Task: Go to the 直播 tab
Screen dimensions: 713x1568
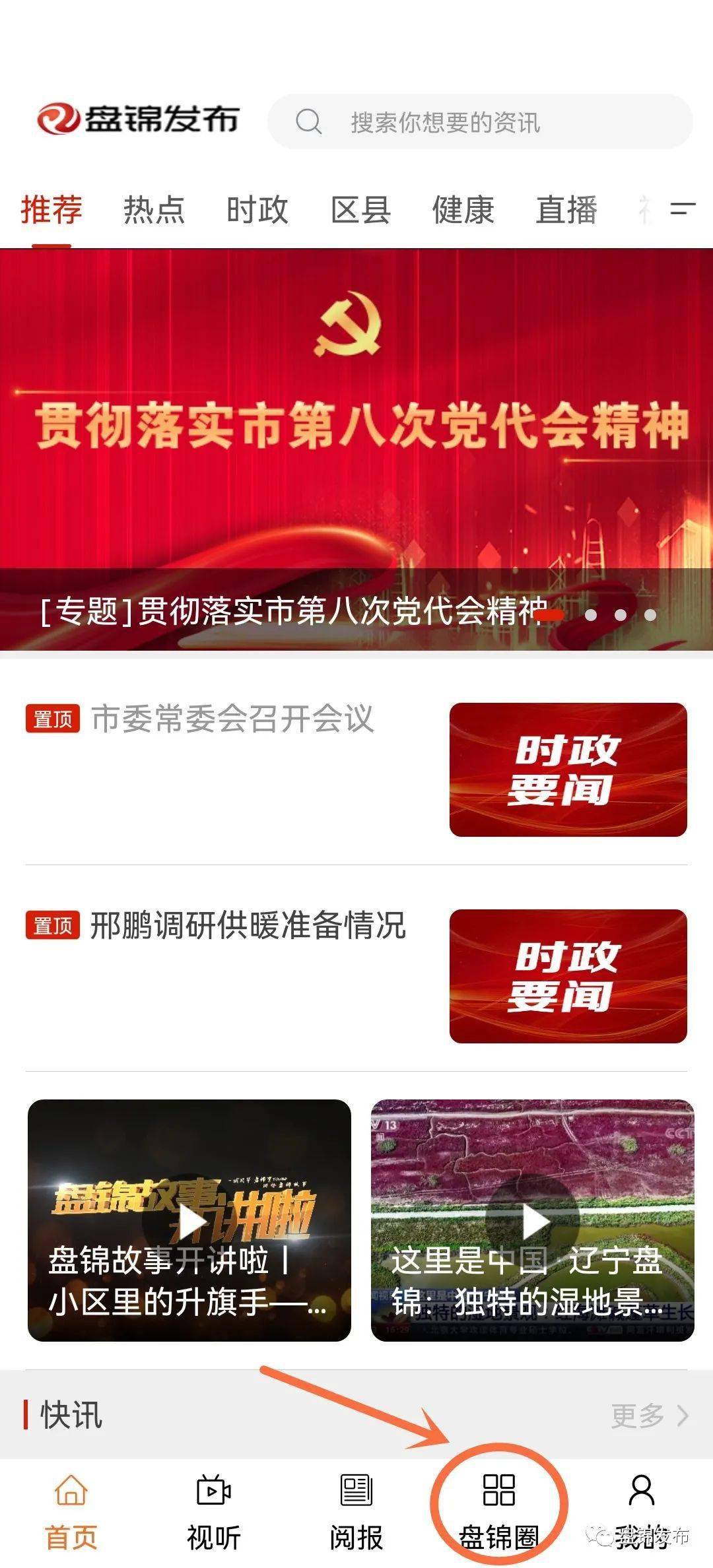Action: (x=566, y=210)
